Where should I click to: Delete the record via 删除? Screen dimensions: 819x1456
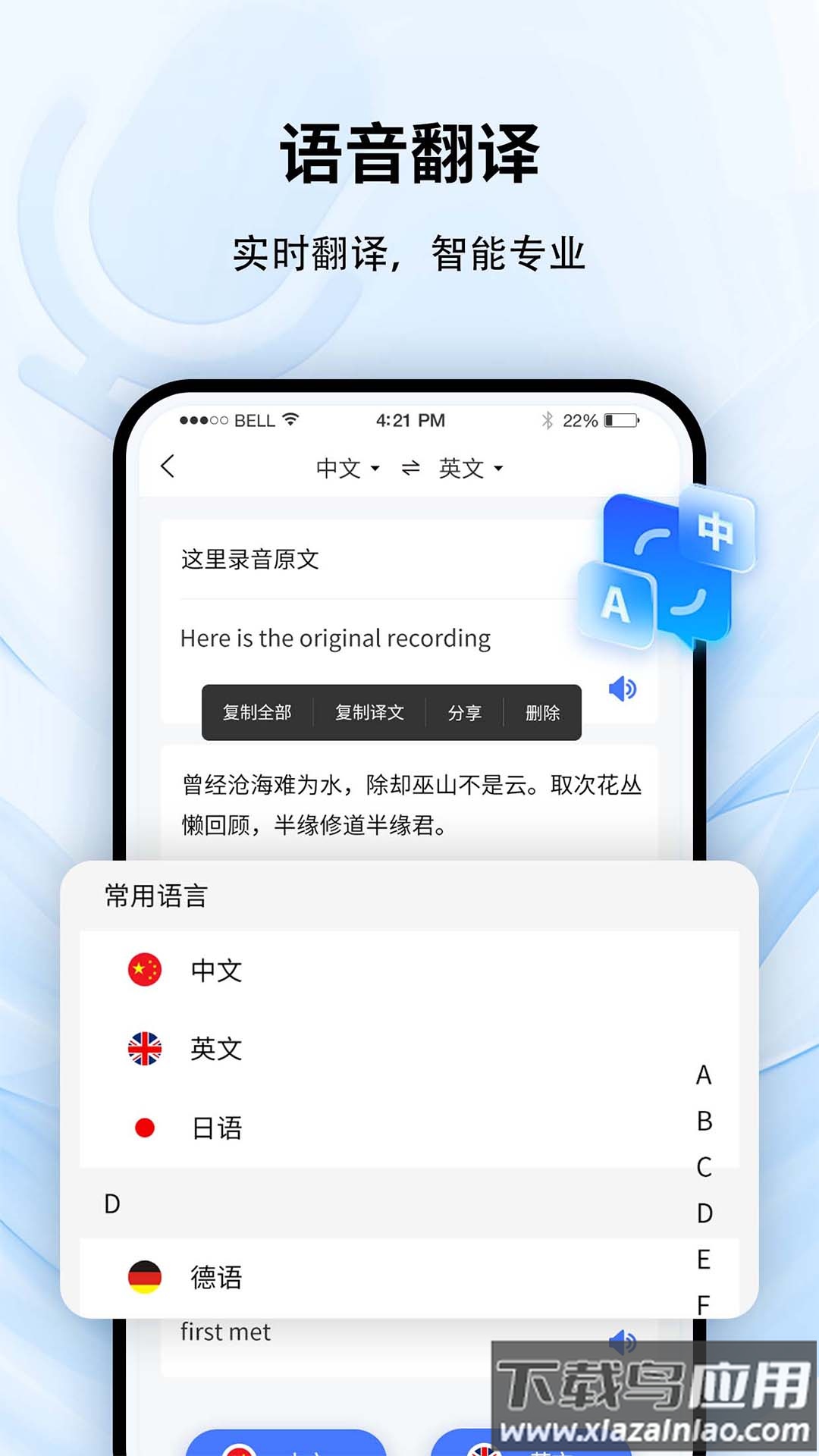click(543, 711)
